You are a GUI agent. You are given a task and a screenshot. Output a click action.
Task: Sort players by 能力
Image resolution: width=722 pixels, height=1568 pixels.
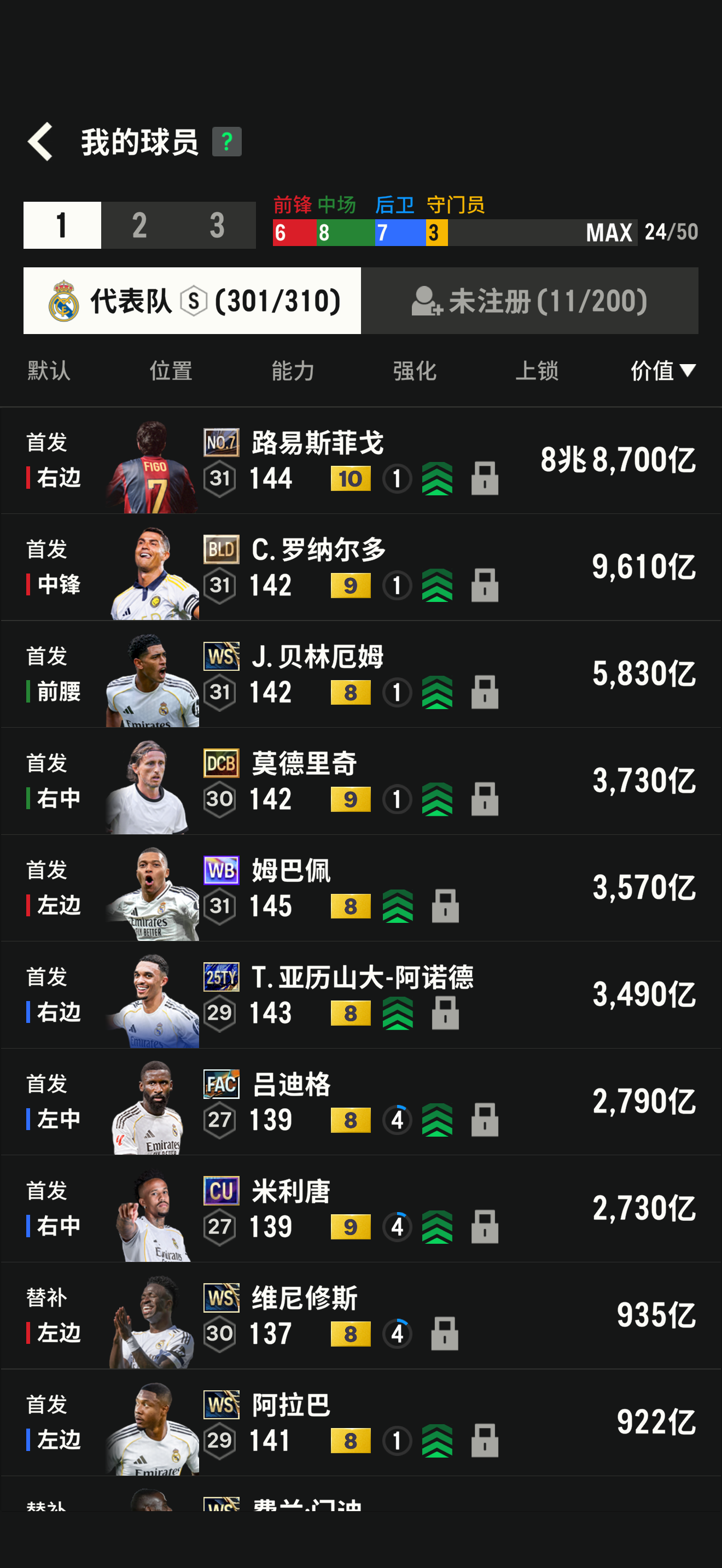pos(293,371)
